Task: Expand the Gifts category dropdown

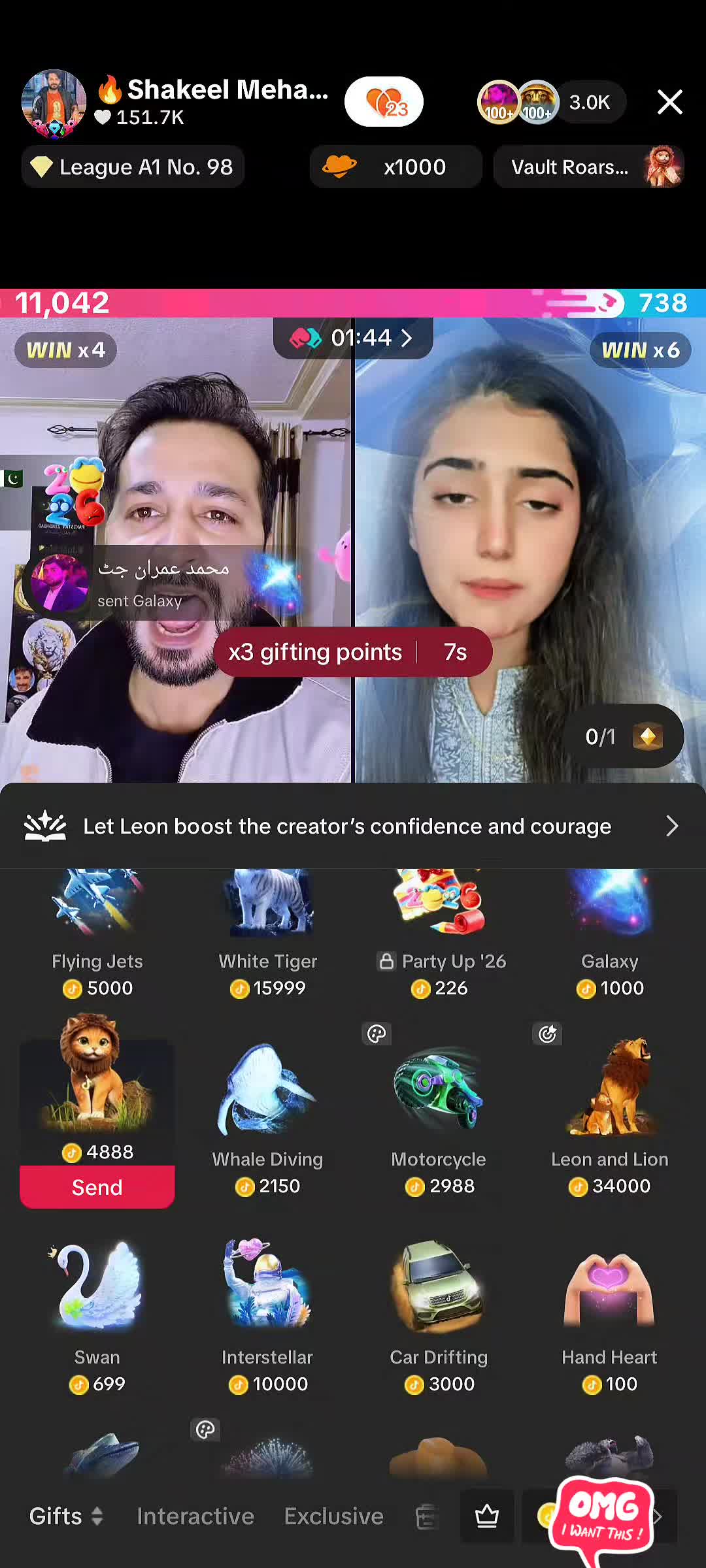Action: coord(66,1516)
